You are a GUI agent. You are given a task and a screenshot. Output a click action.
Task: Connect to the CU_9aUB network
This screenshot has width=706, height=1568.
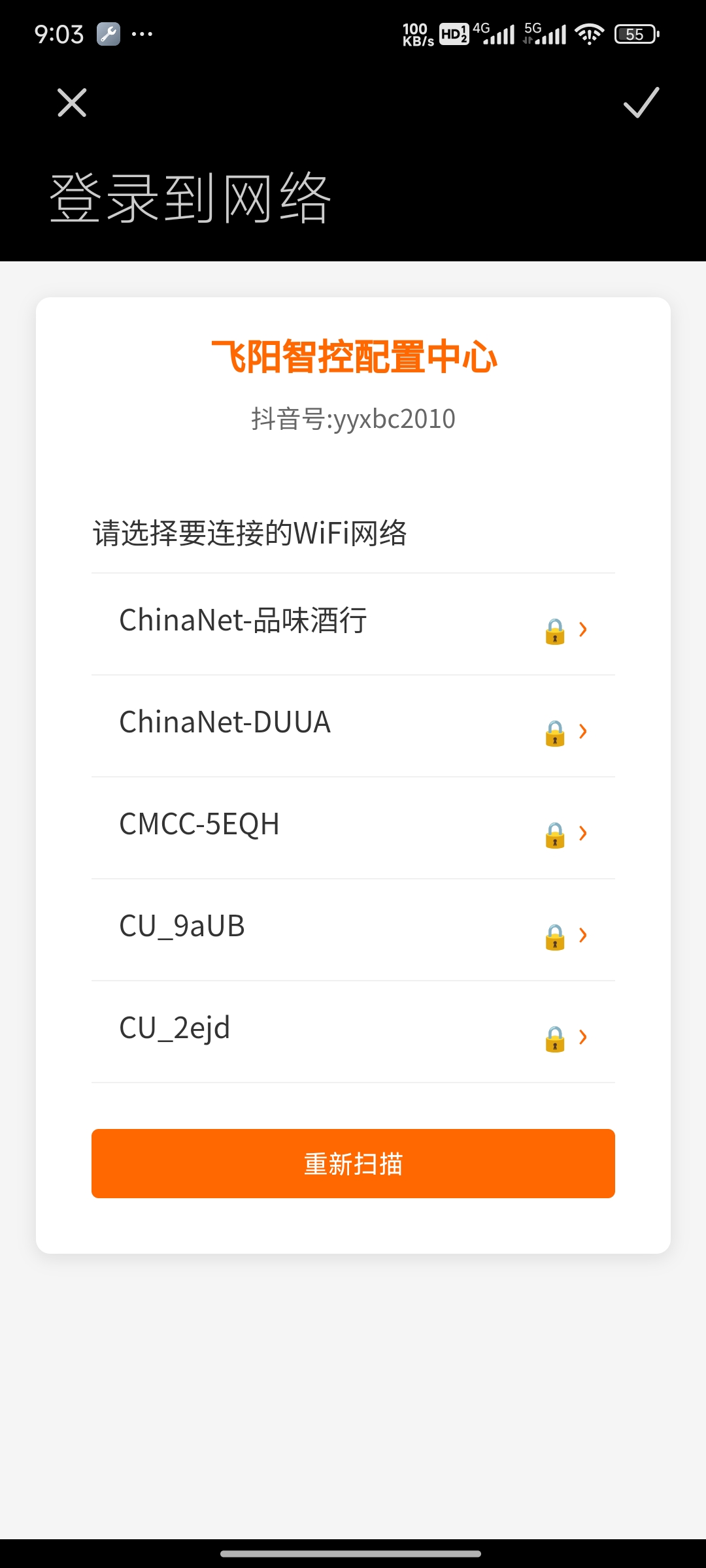pos(353,930)
